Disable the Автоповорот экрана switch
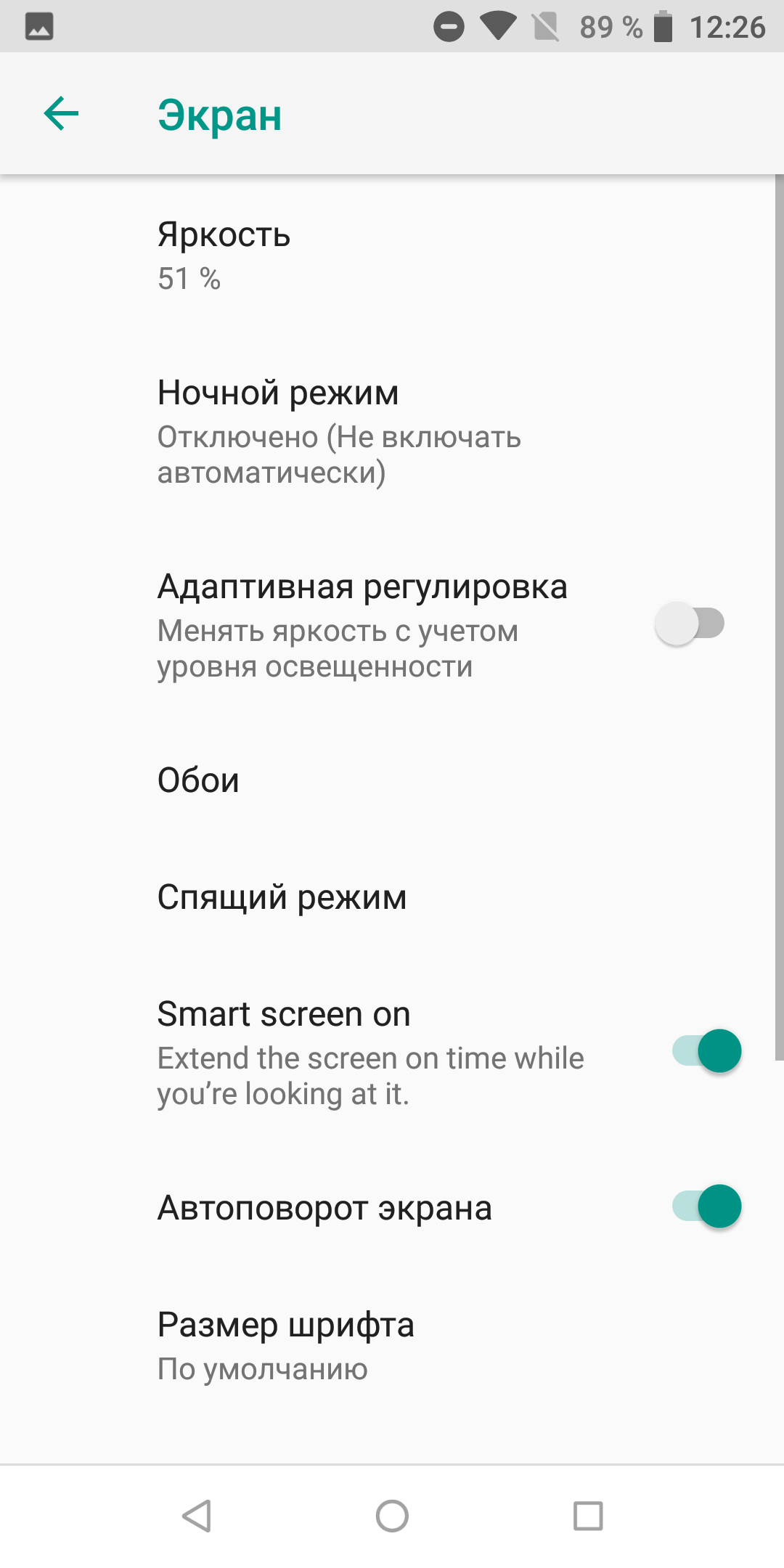The width and height of the screenshot is (784, 1568). pyautogui.click(x=707, y=1206)
